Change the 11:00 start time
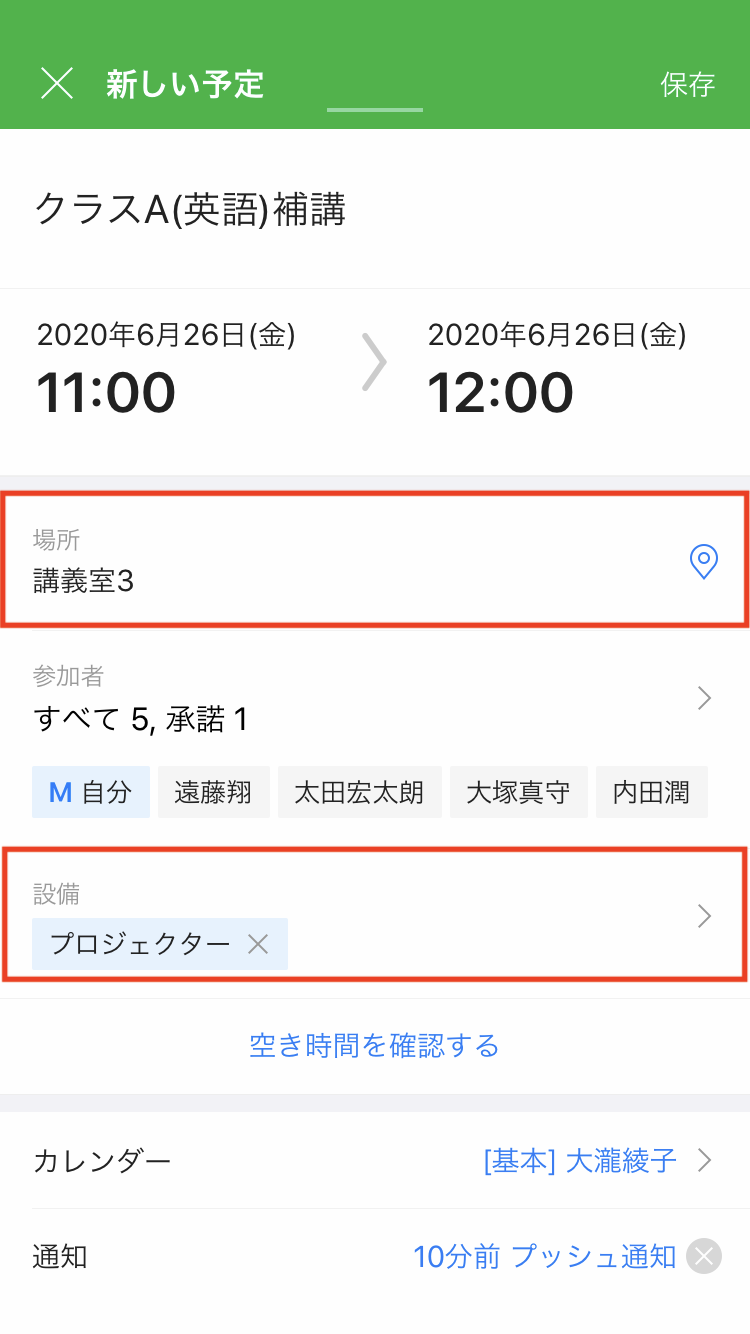This screenshot has width=750, height=1334. click(x=106, y=392)
